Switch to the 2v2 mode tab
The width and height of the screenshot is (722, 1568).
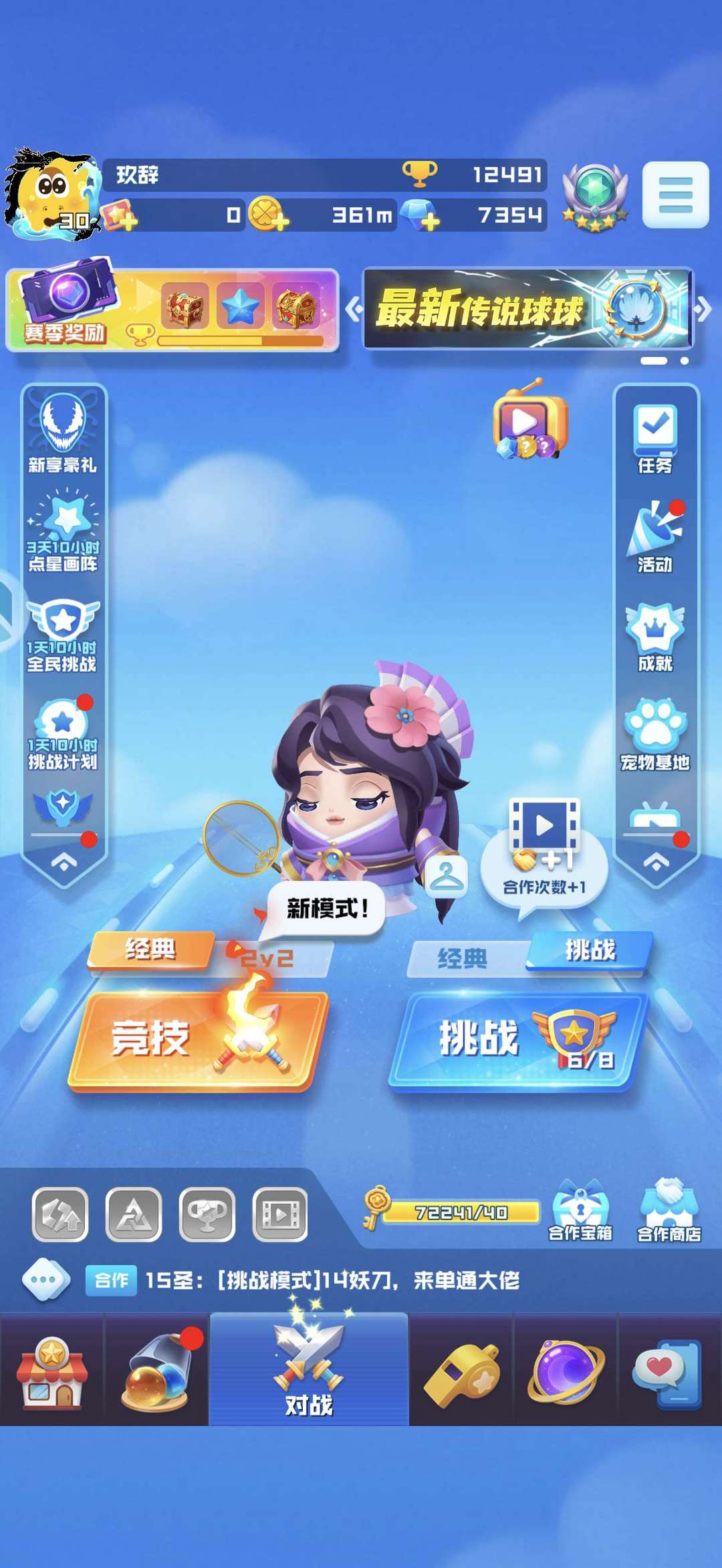click(x=273, y=959)
